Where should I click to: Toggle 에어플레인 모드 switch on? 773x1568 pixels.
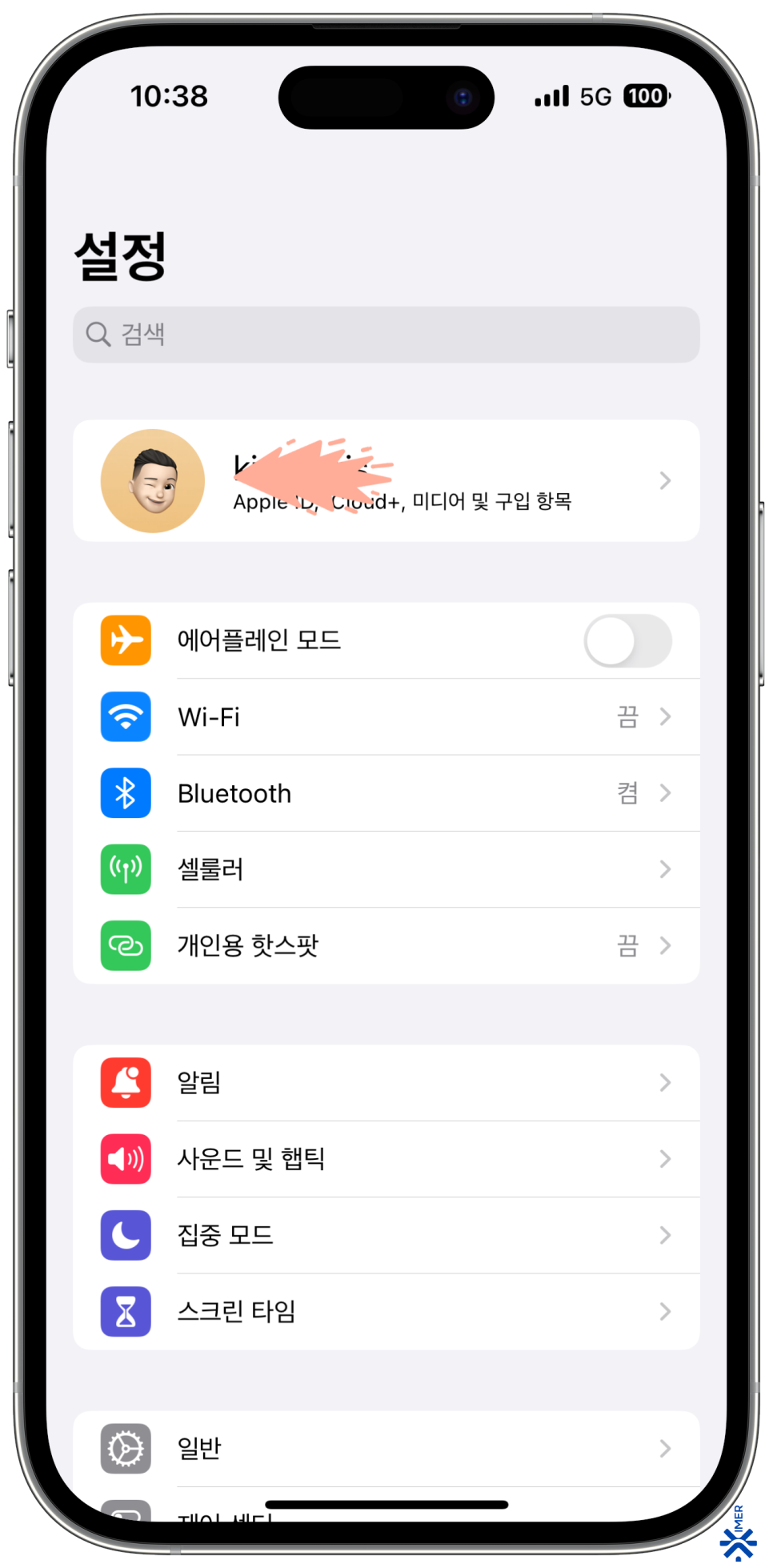[627, 640]
